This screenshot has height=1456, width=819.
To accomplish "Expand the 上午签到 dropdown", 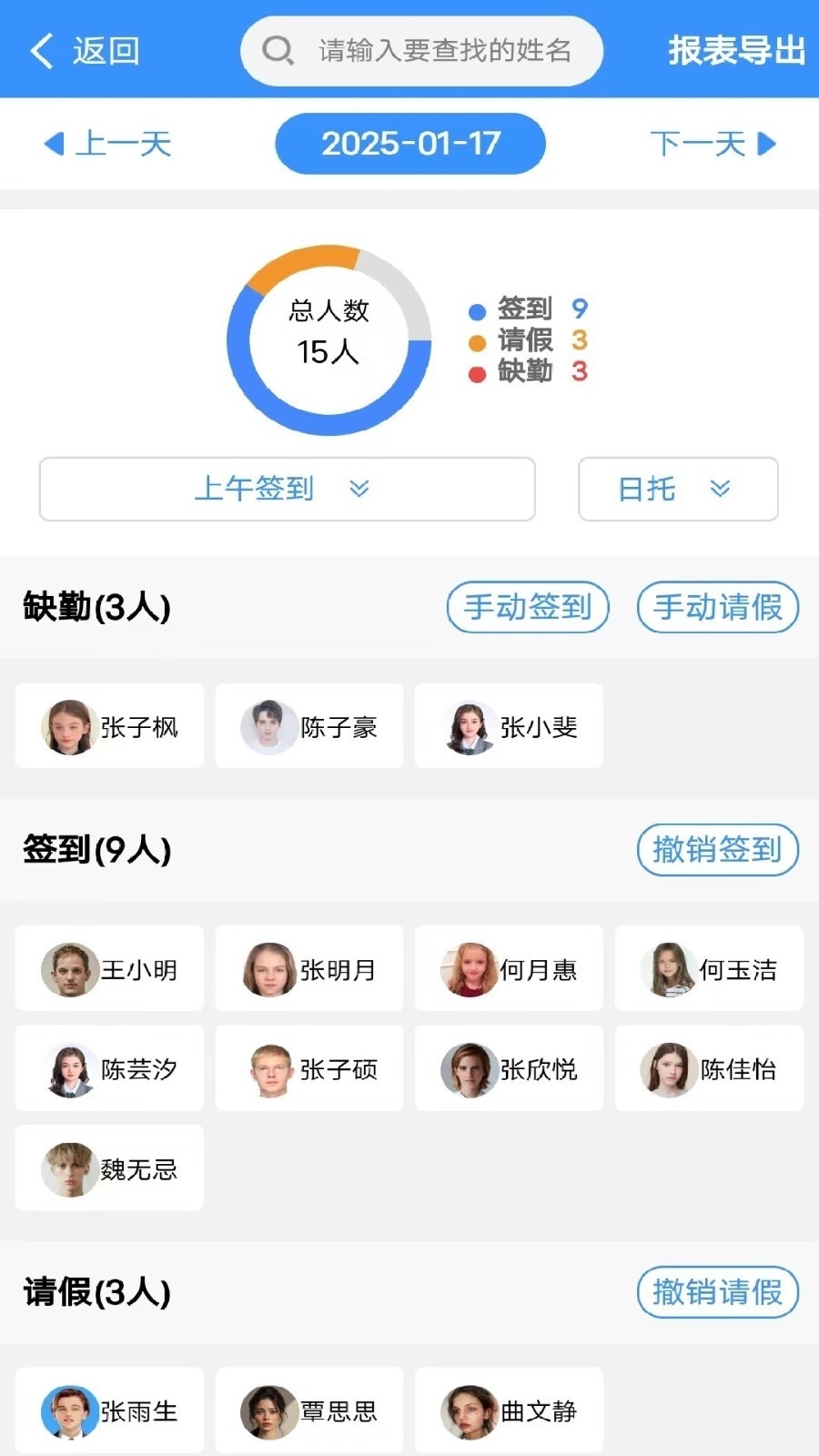I will click(x=287, y=489).
